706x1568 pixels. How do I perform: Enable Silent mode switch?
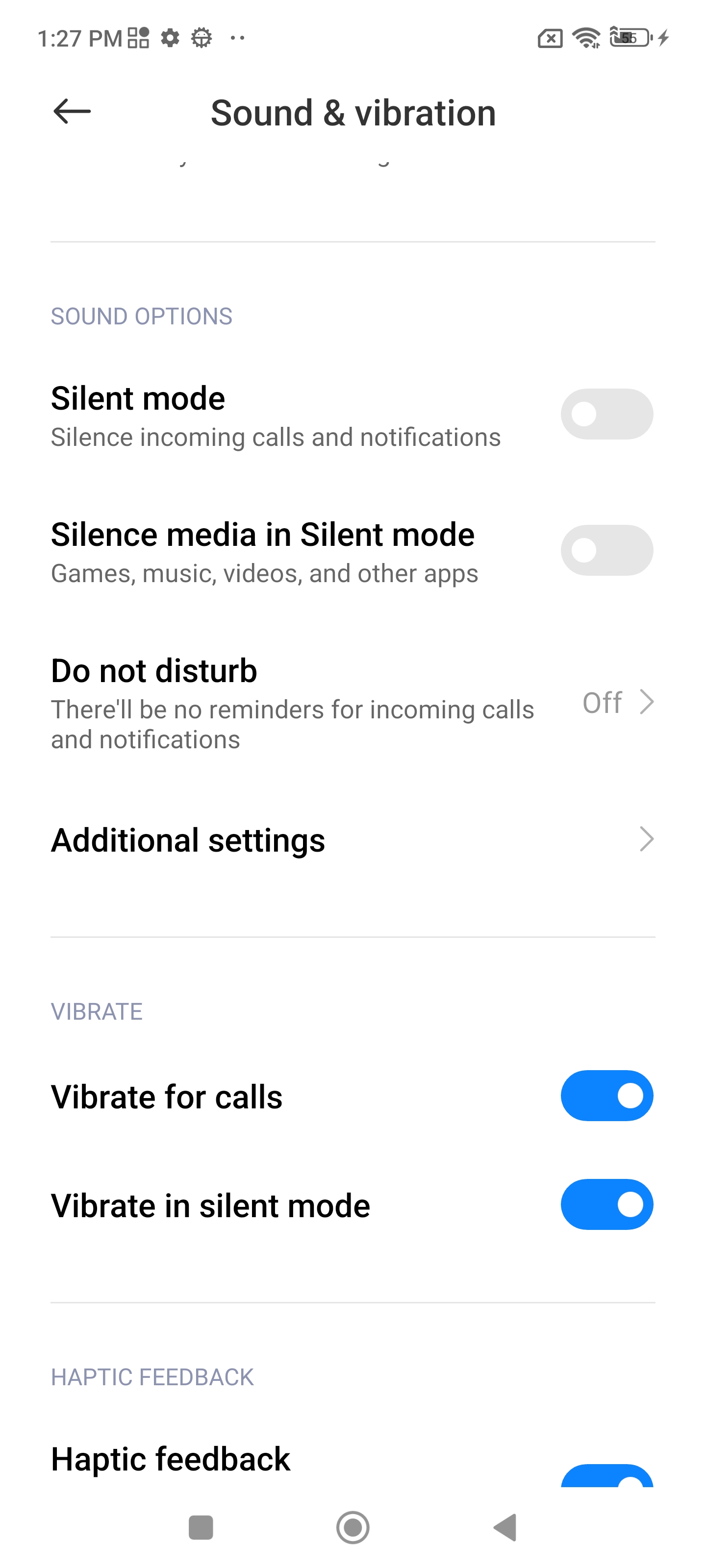pyautogui.click(x=606, y=414)
